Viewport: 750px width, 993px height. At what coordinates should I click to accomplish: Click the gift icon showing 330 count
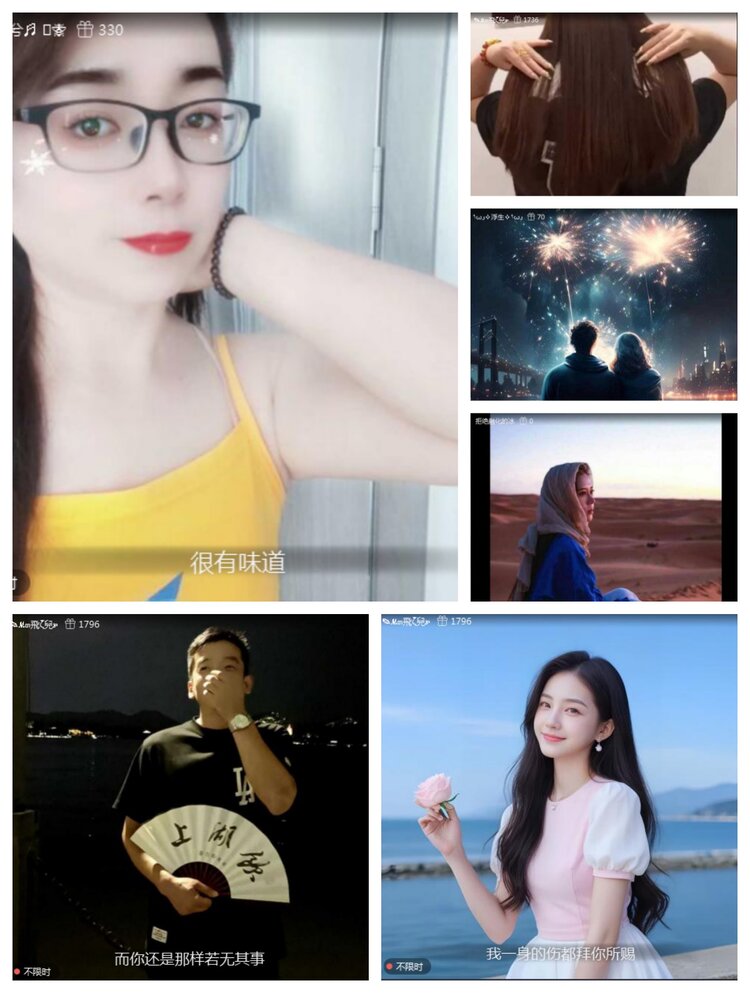click(85, 30)
